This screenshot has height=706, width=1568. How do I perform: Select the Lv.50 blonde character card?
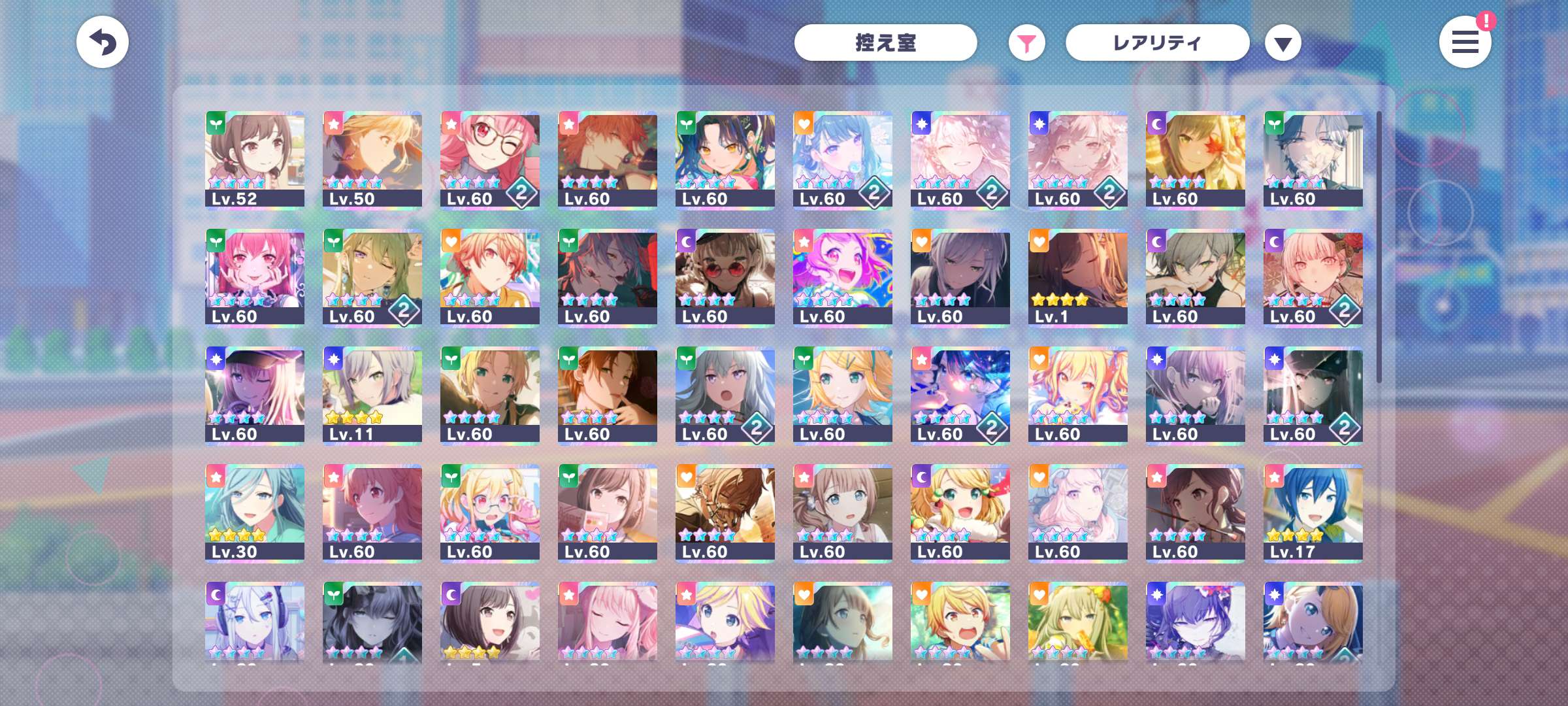pyautogui.click(x=372, y=159)
